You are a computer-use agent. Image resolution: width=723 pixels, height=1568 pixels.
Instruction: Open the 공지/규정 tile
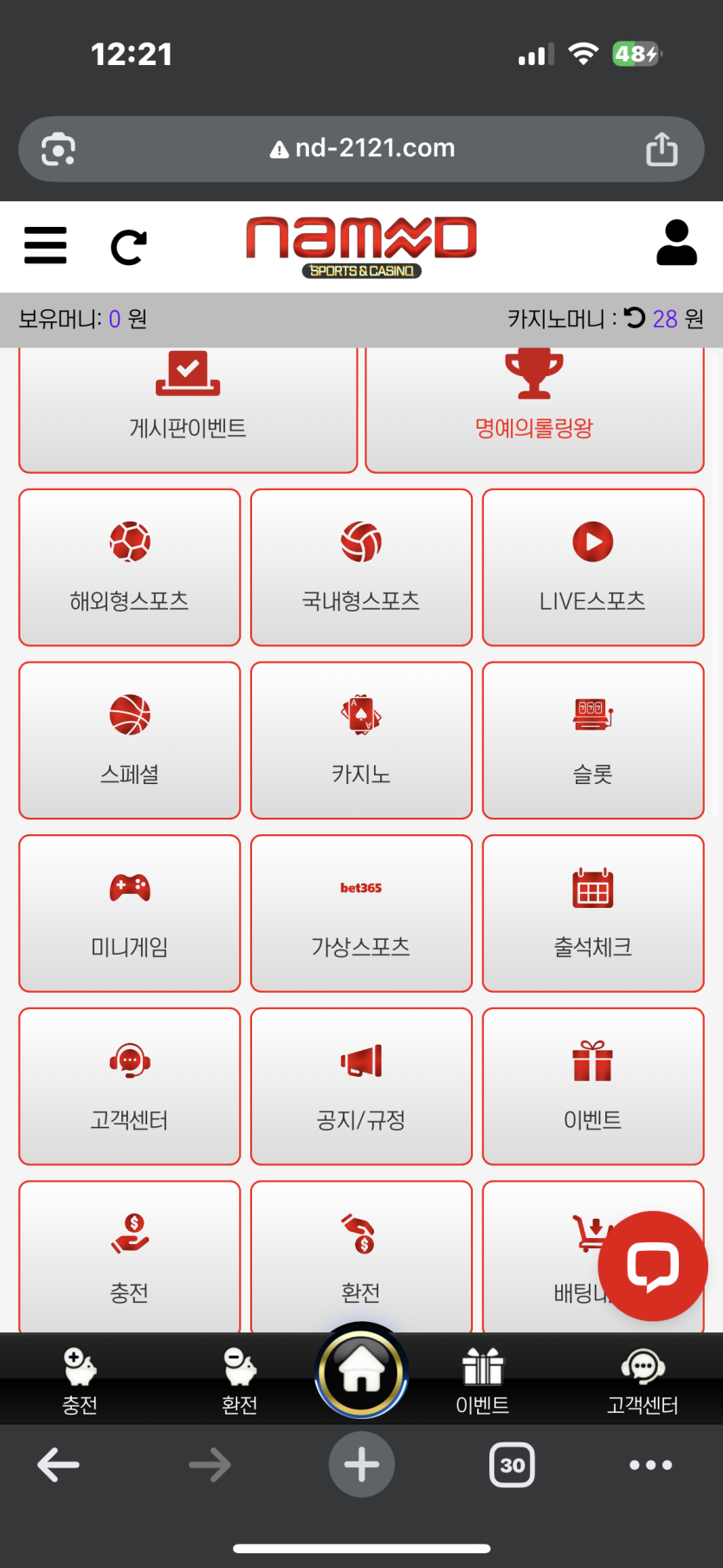[x=361, y=1086]
